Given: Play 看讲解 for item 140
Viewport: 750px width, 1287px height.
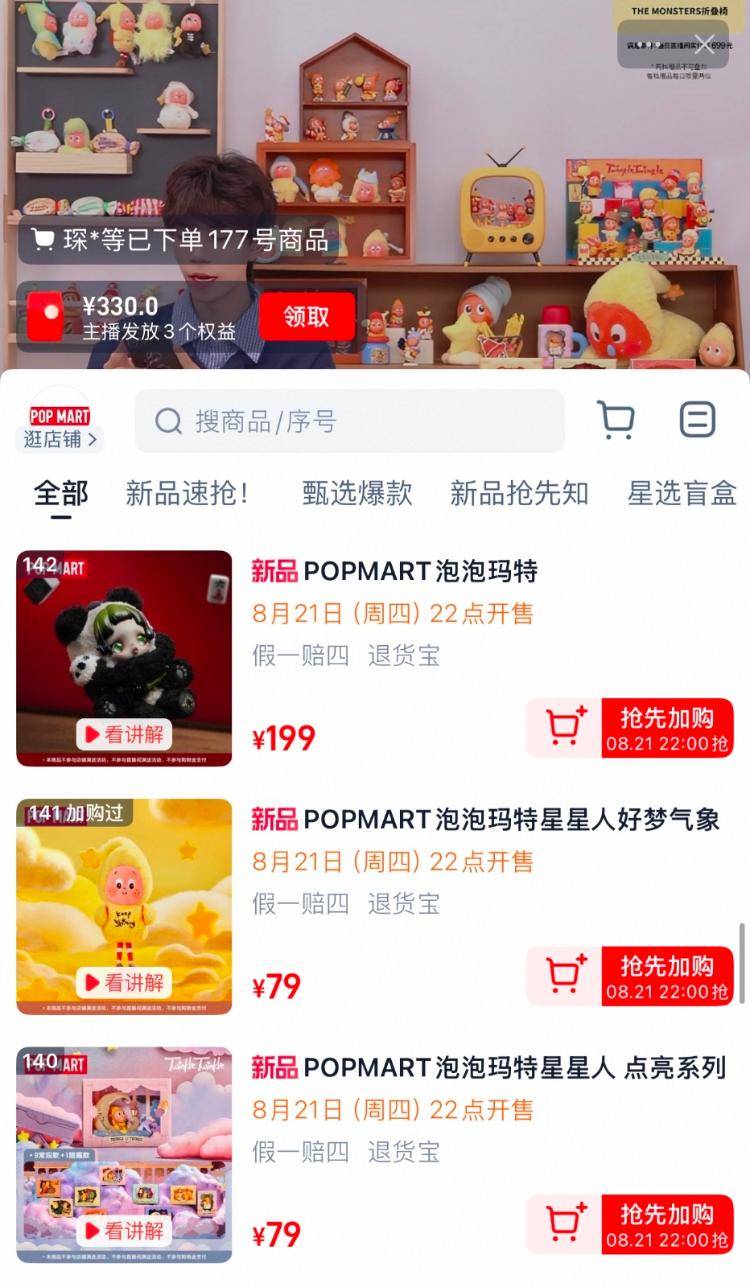Looking at the screenshot, I should tap(124, 1231).
